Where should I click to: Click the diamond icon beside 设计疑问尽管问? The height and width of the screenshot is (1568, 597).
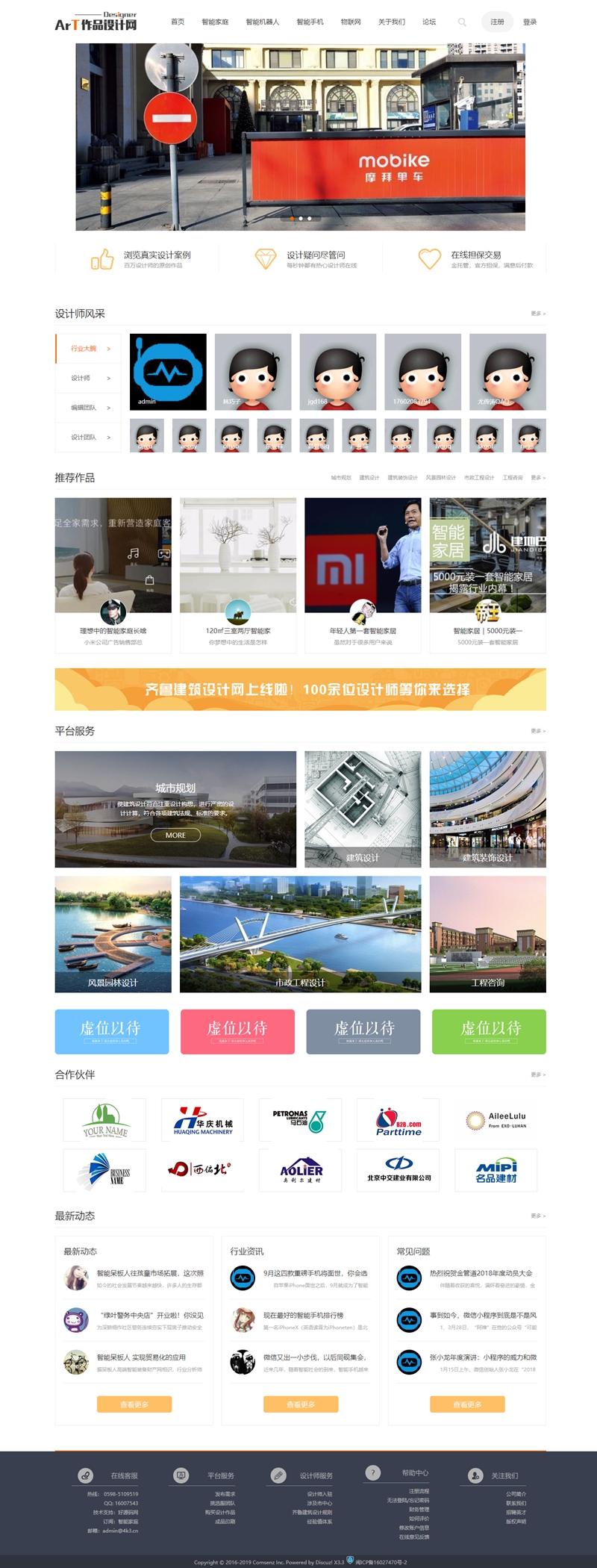click(x=265, y=259)
